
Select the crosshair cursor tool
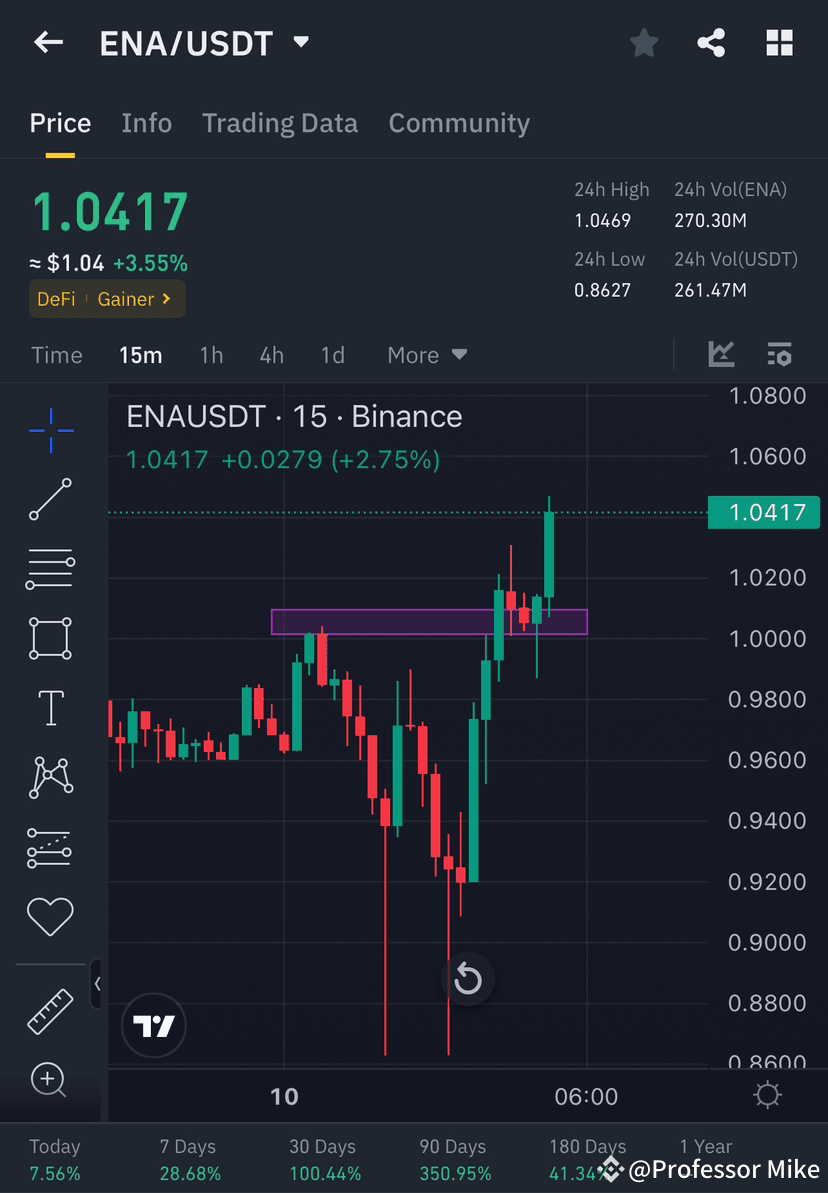point(50,430)
